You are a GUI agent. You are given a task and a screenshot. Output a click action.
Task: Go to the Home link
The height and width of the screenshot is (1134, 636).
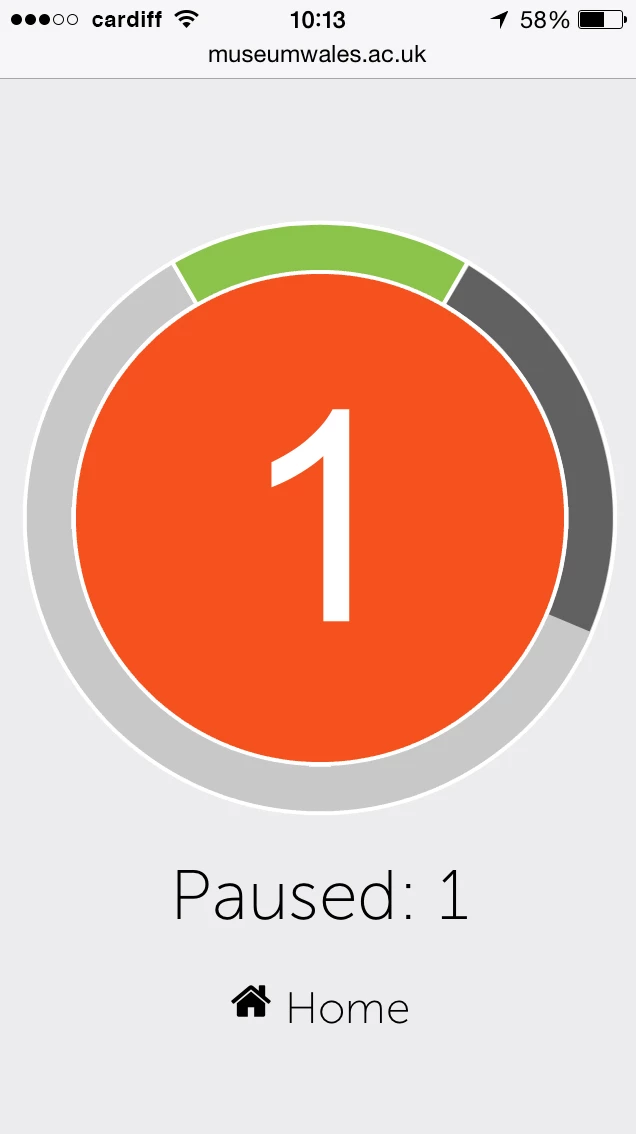[322, 1007]
